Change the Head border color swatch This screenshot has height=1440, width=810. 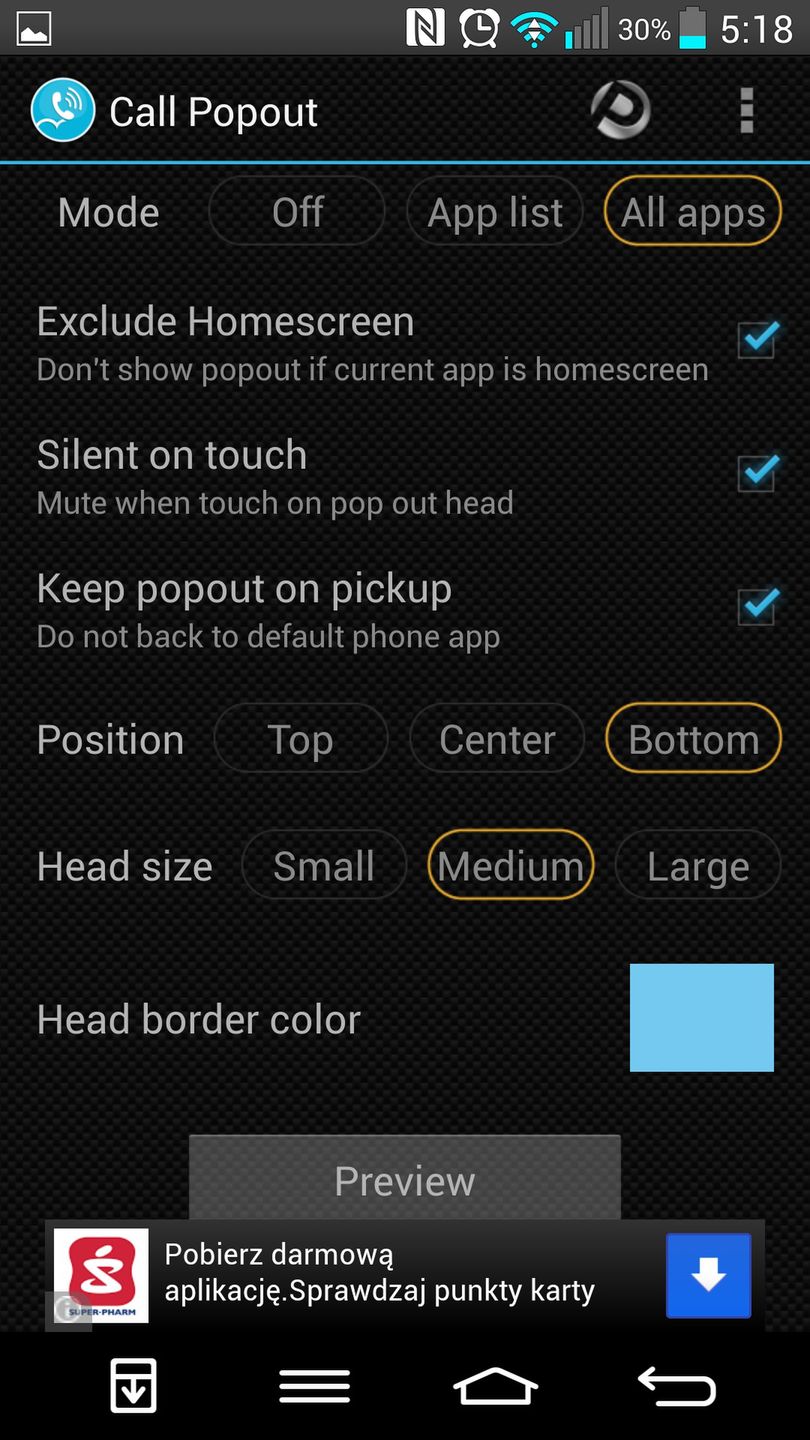pyautogui.click(x=701, y=1018)
